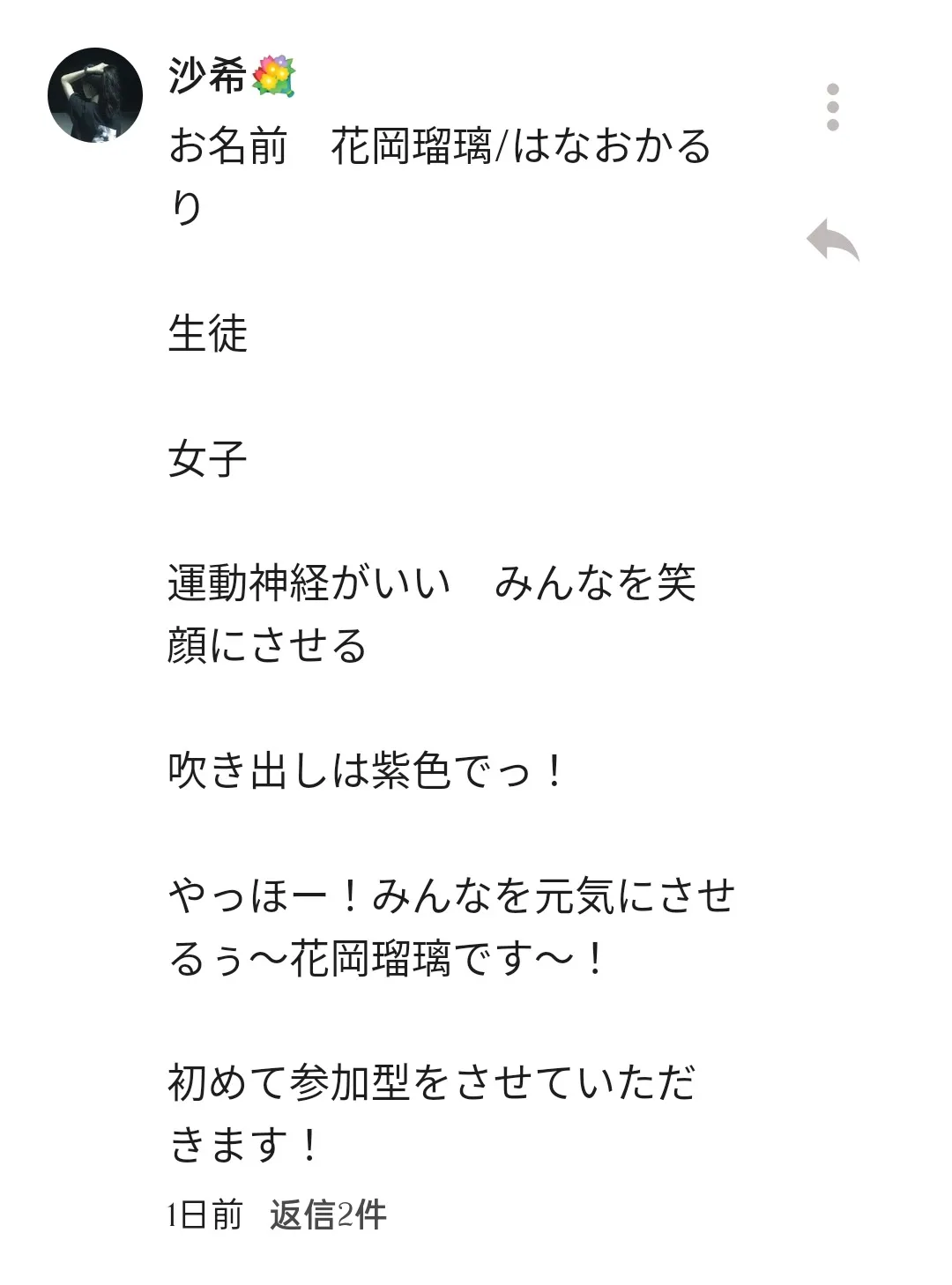
Task: View the 返信2件 replies
Action: 328,1215
